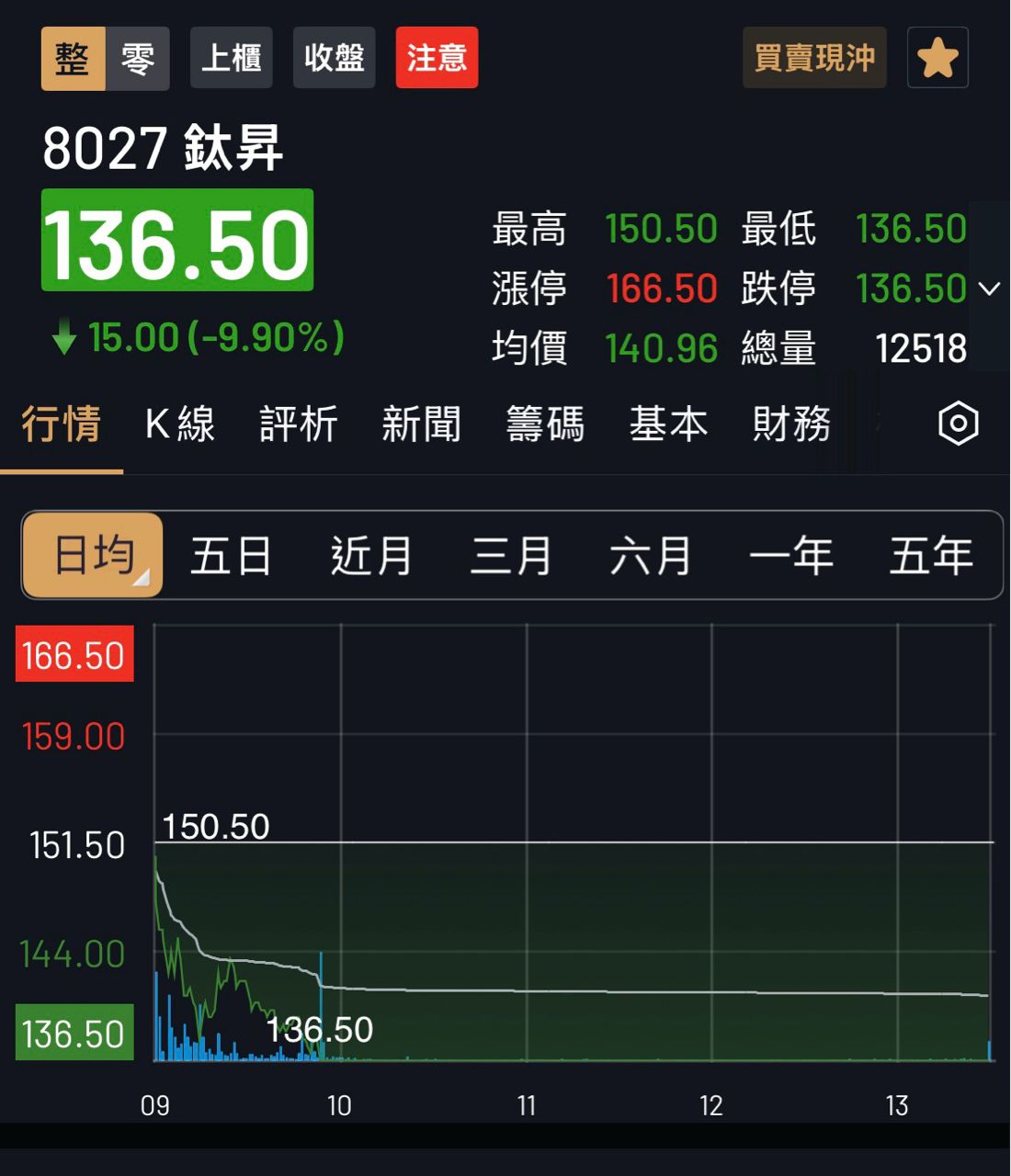Viewport: 1011px width, 1176px height.
Task: Open the chart settings hexagon icon
Action: click(958, 424)
